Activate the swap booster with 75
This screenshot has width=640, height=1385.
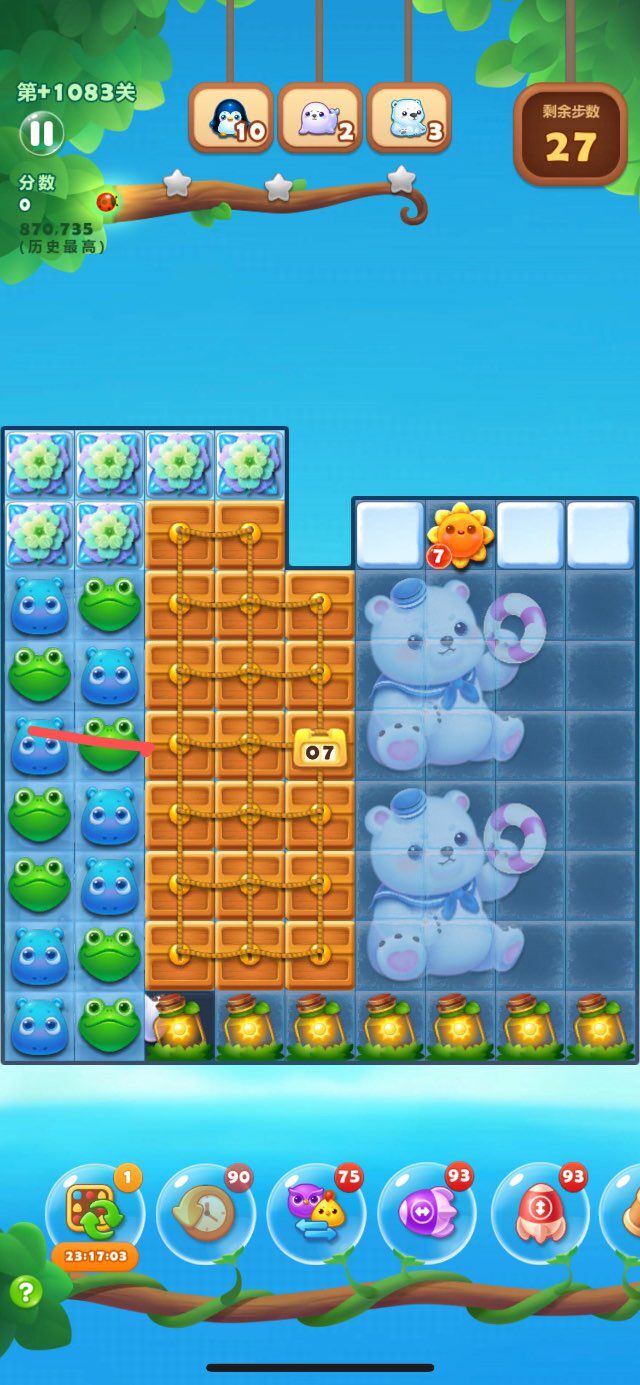tap(315, 1212)
